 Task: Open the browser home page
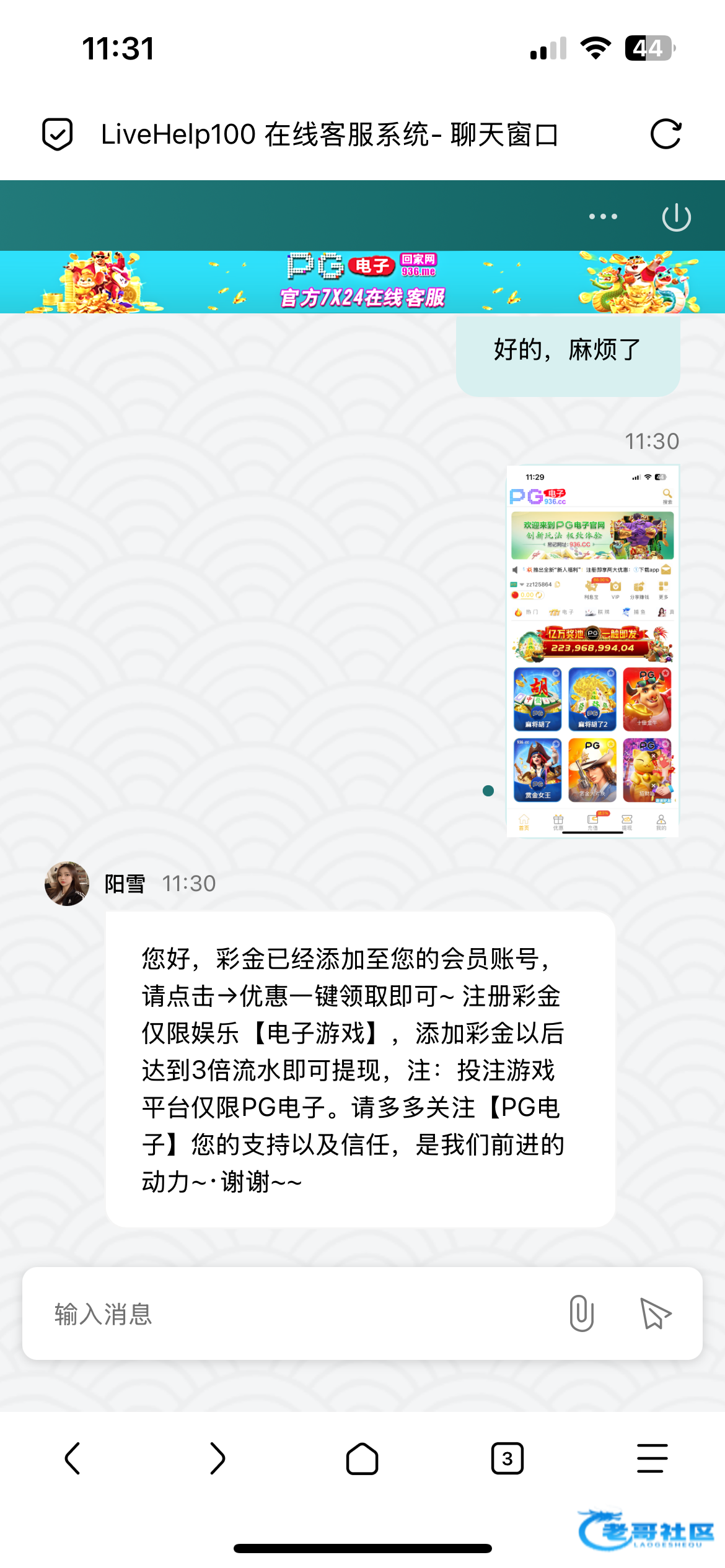point(362,1458)
